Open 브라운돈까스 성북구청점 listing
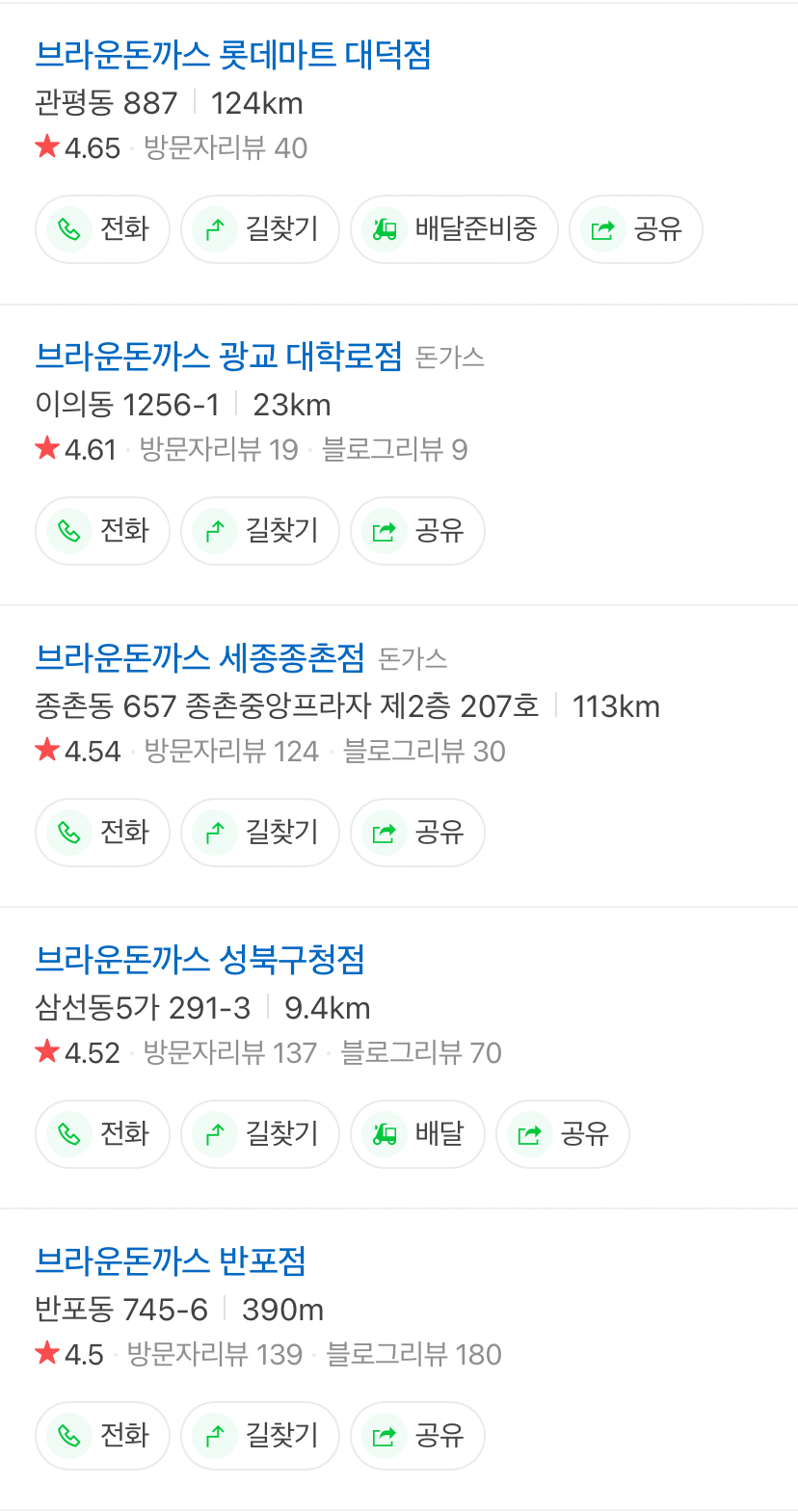The width and height of the screenshot is (798, 1512). click(199, 960)
